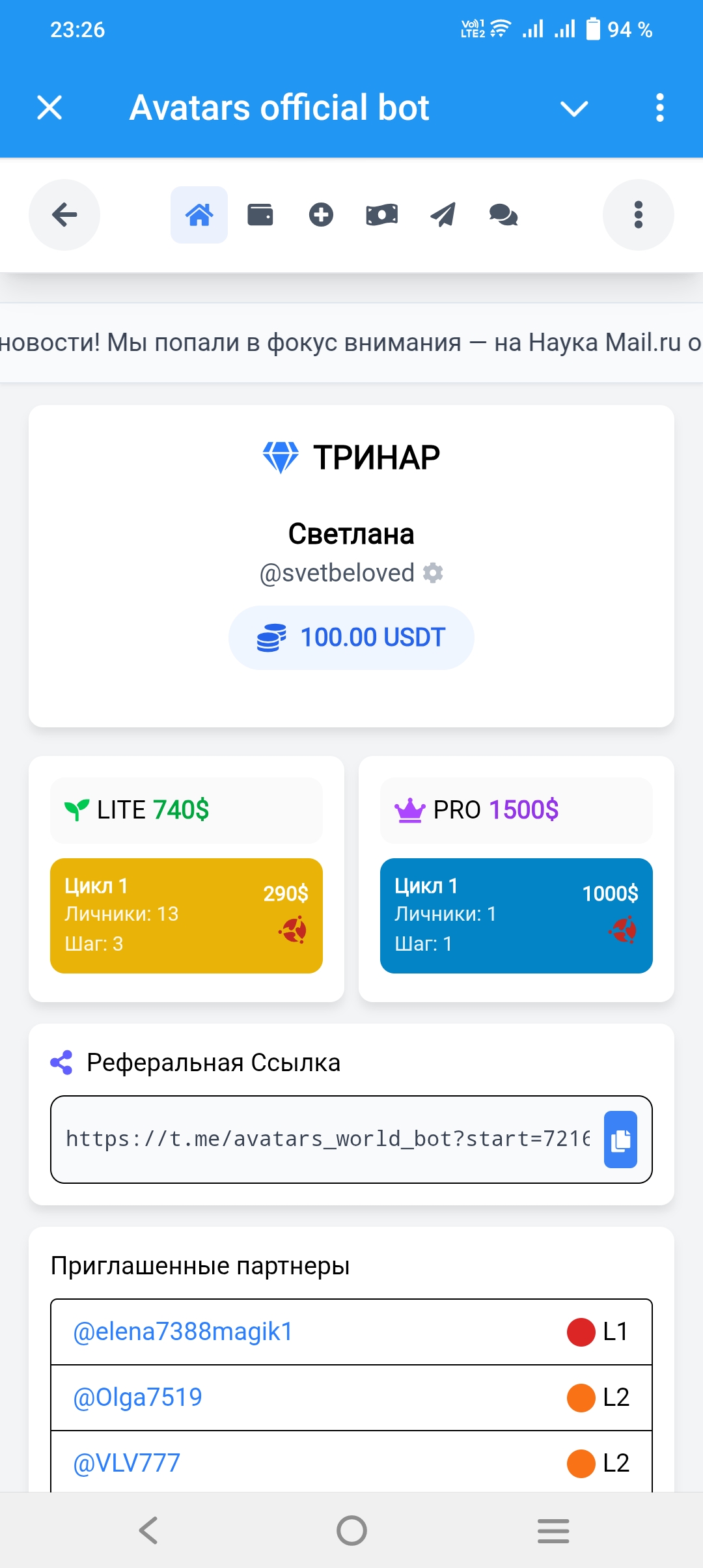Viewport: 703px width, 1568px height.
Task: Open the wallet section
Action: (260, 215)
